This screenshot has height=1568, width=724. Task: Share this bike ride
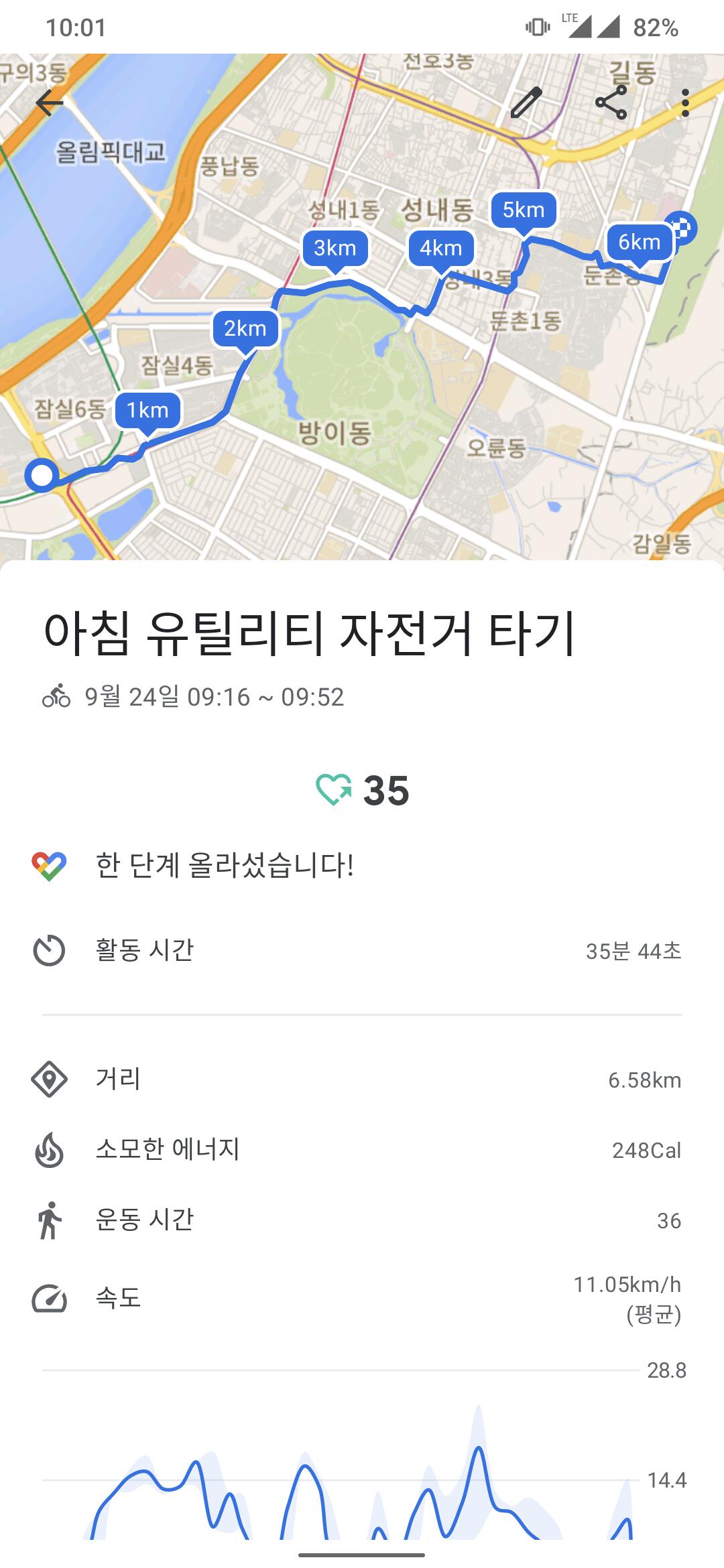[x=611, y=104]
